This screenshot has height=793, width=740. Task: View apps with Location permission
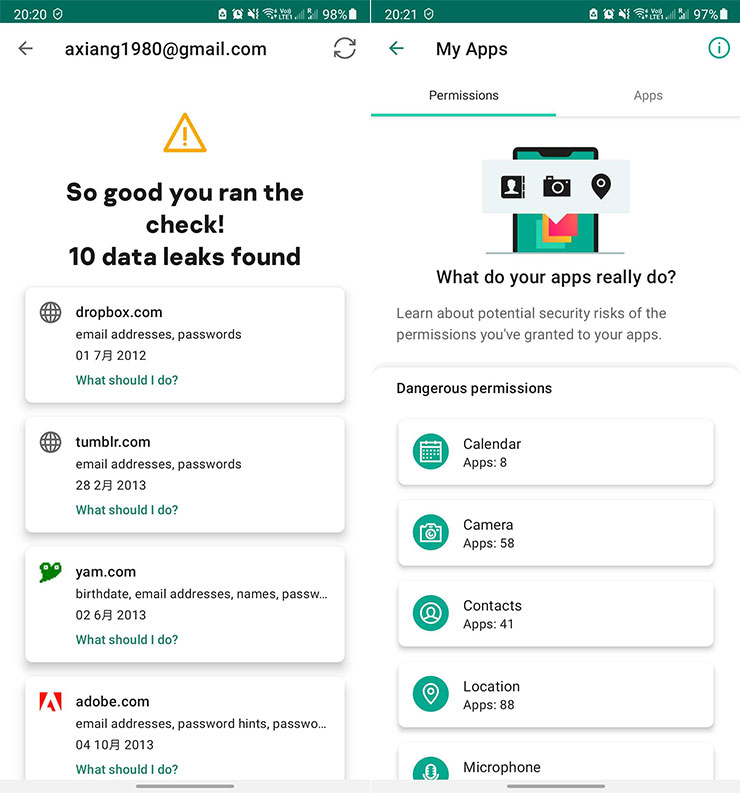point(555,695)
